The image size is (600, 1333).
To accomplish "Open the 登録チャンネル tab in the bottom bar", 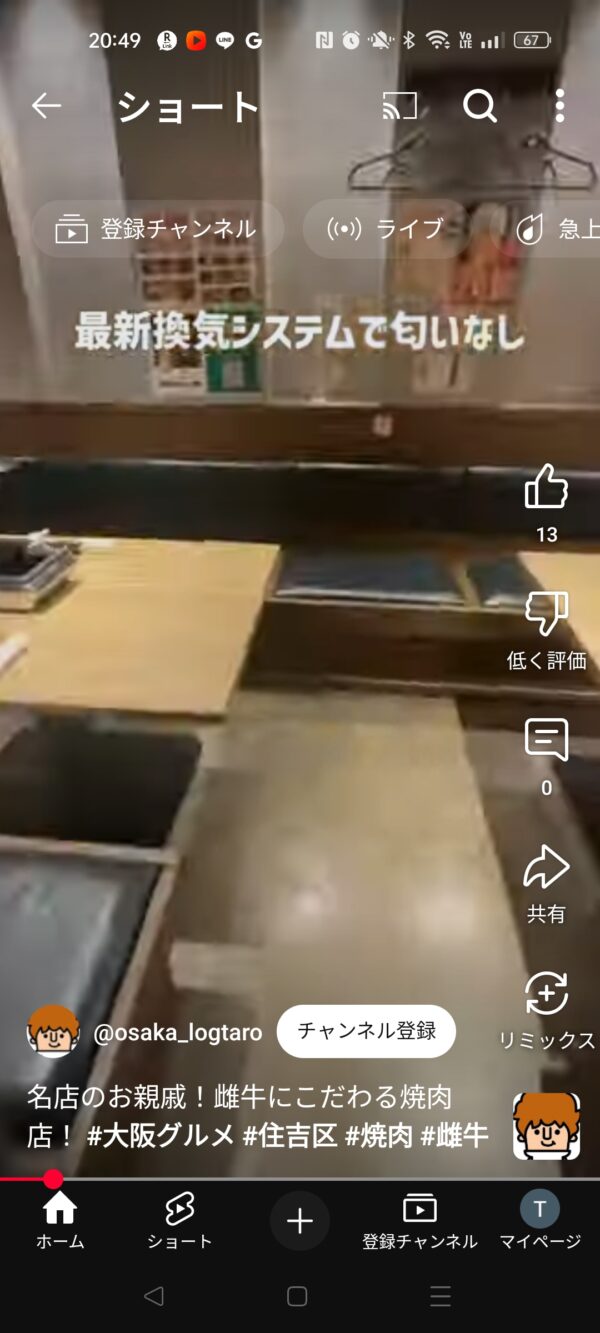I will point(420,1220).
